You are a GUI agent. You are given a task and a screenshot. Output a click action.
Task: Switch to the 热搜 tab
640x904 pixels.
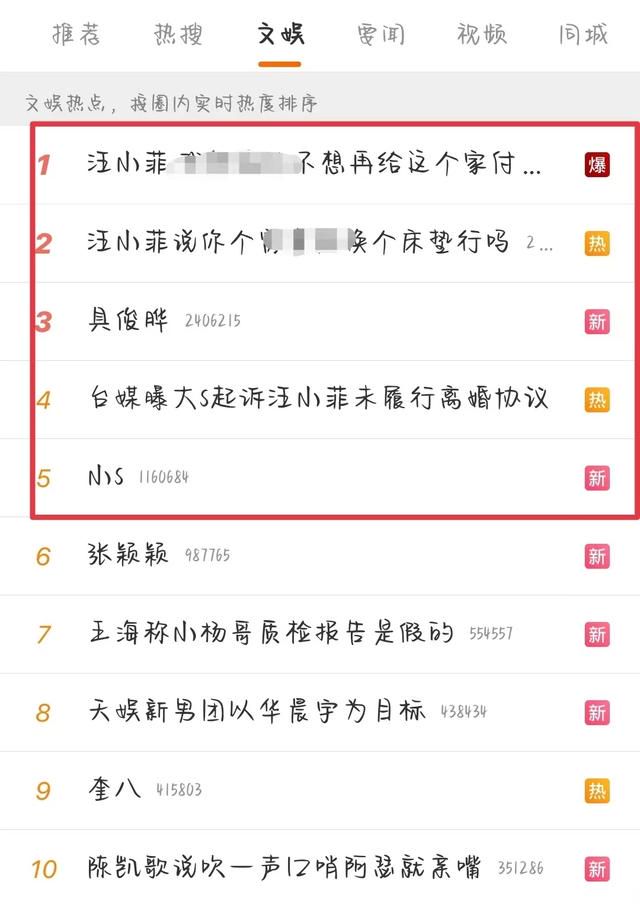[178, 35]
